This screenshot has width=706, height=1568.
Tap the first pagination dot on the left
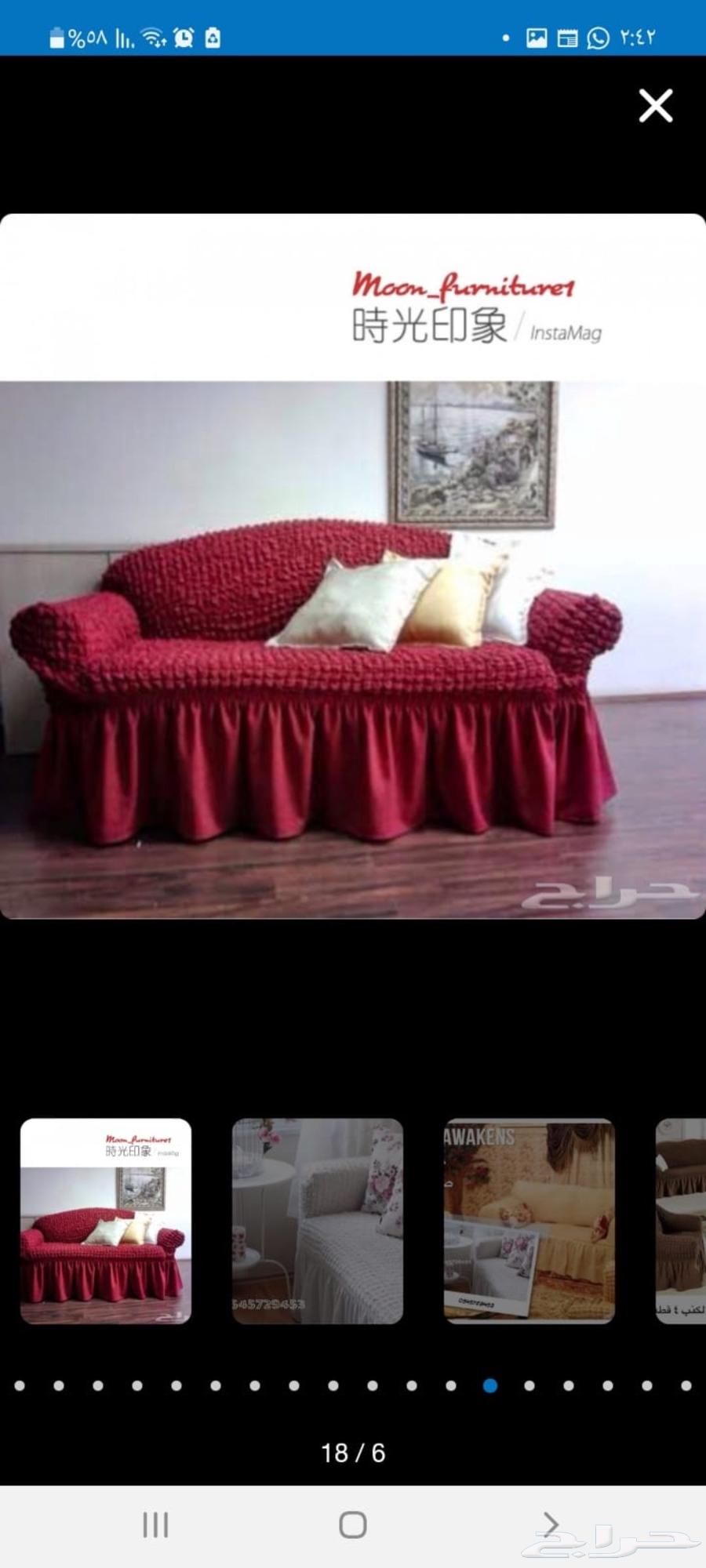(21, 1386)
